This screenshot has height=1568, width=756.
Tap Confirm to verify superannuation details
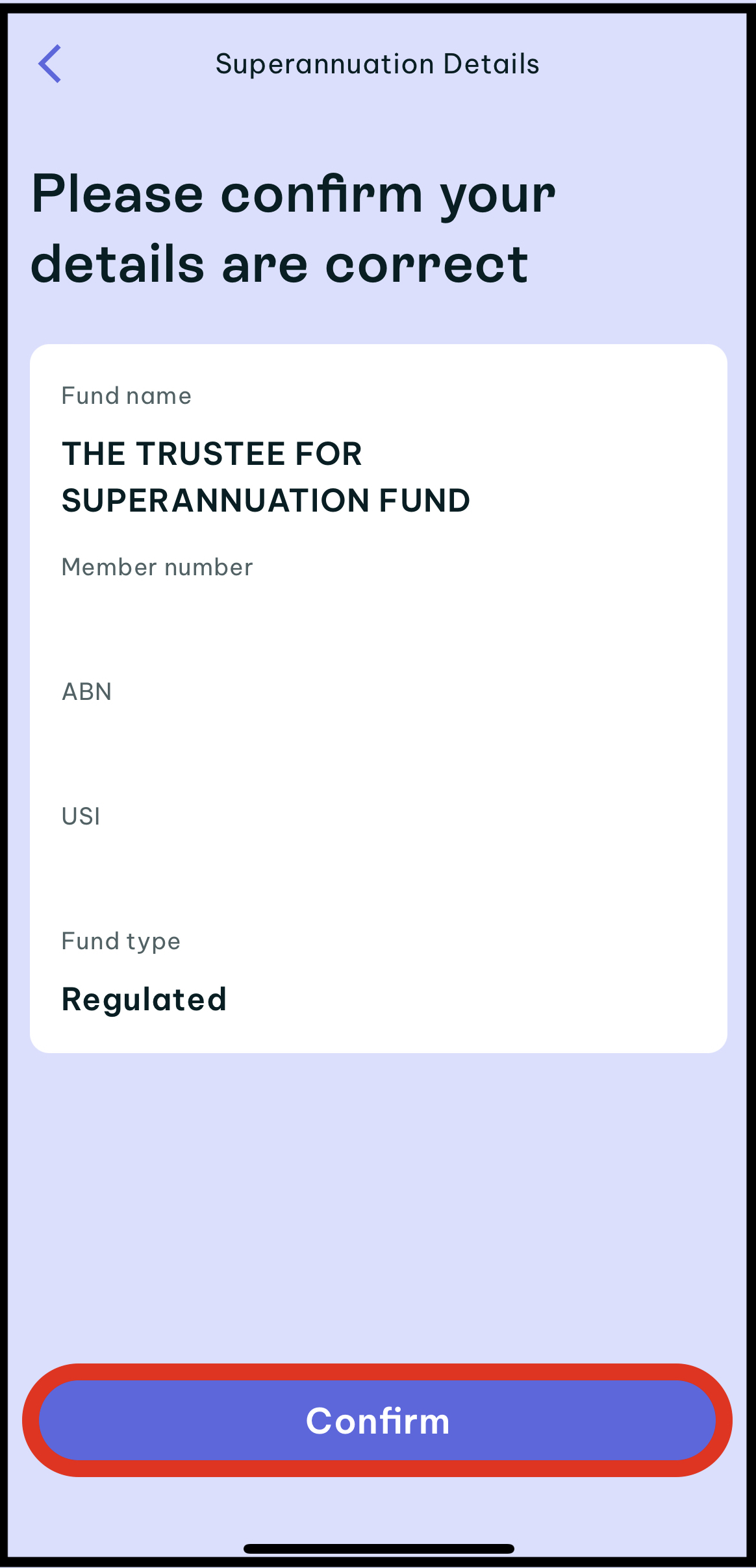[x=377, y=1420]
